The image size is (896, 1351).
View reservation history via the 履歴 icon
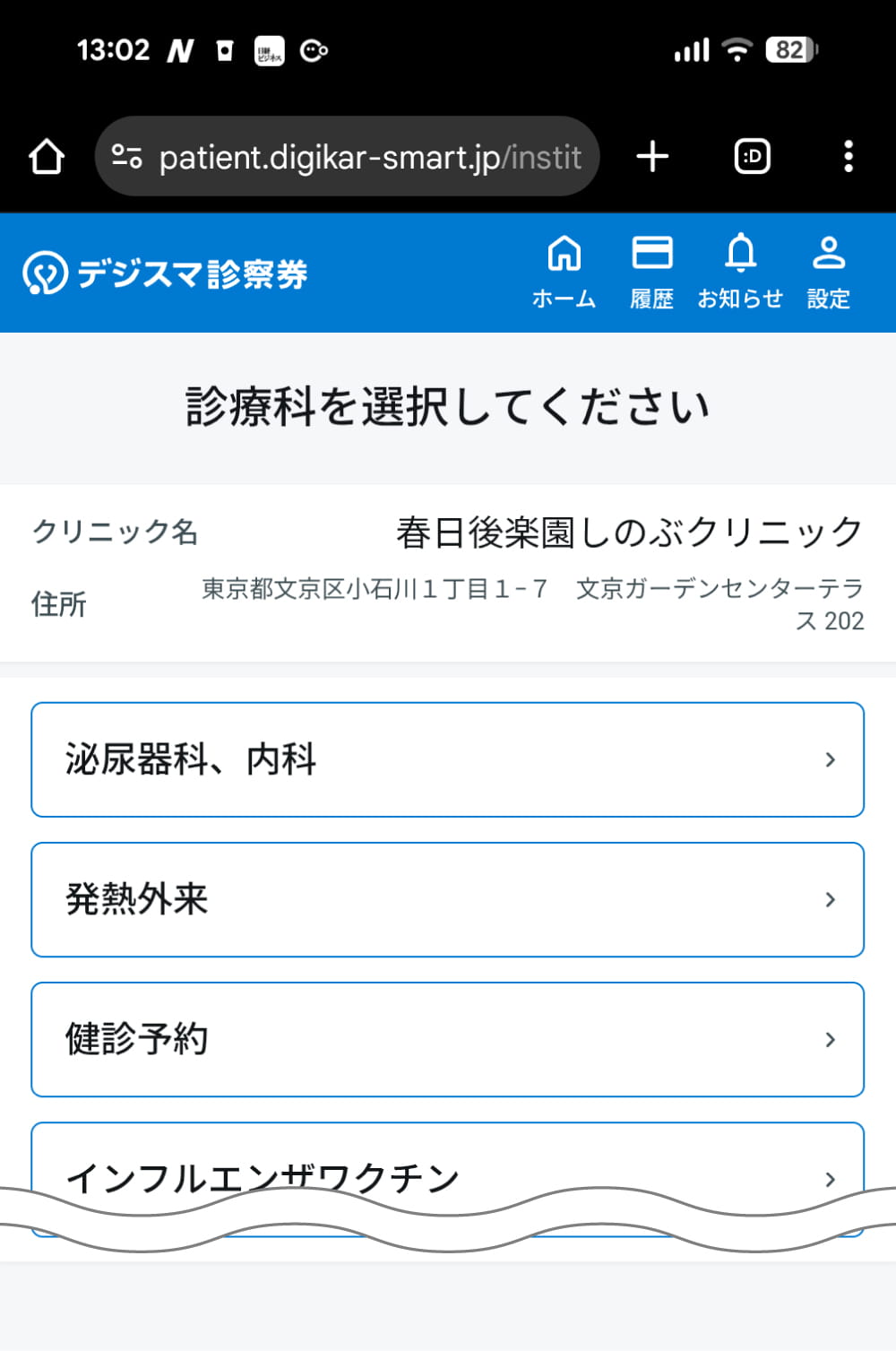652,269
